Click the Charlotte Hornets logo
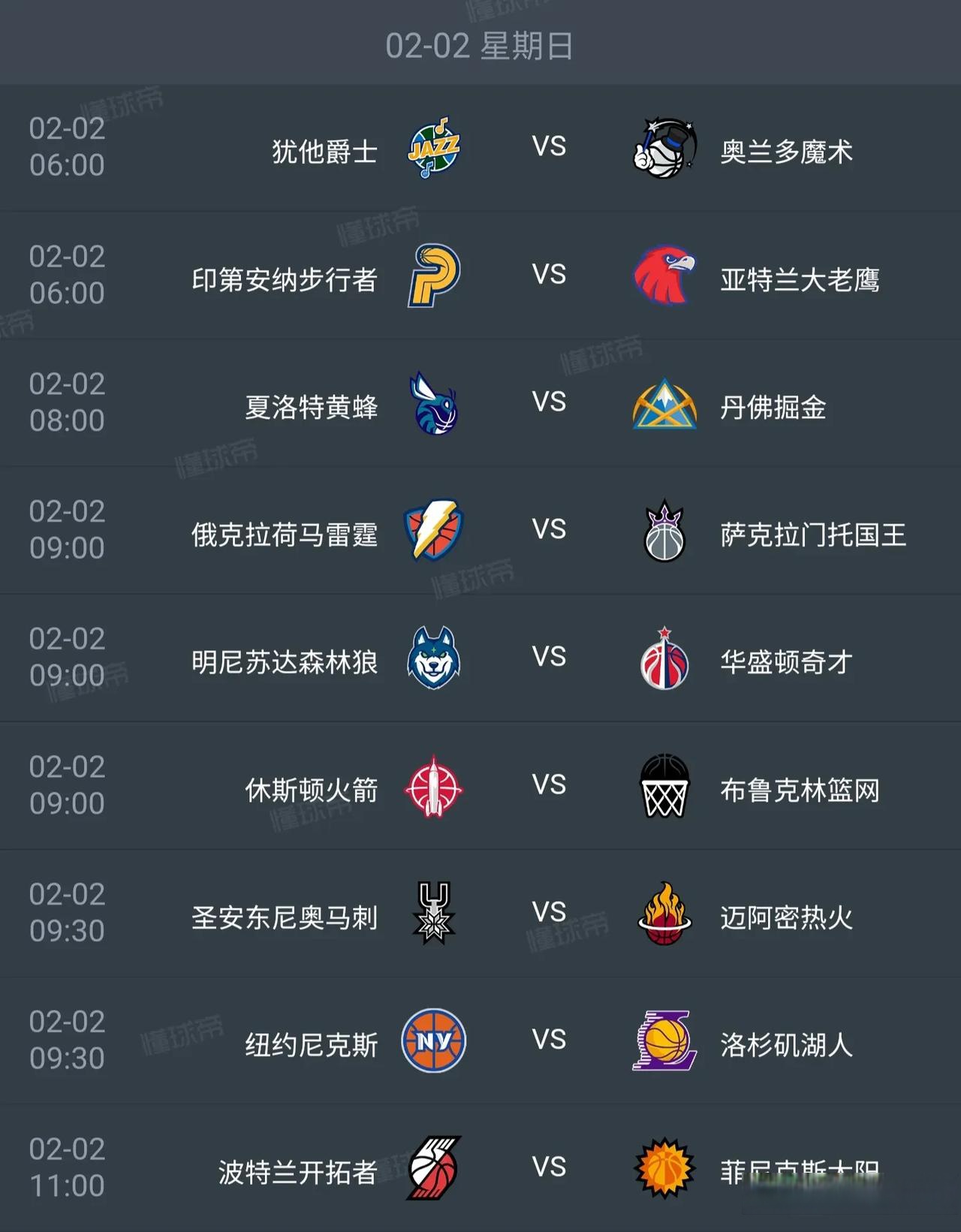Image resolution: width=961 pixels, height=1232 pixels. (x=435, y=403)
